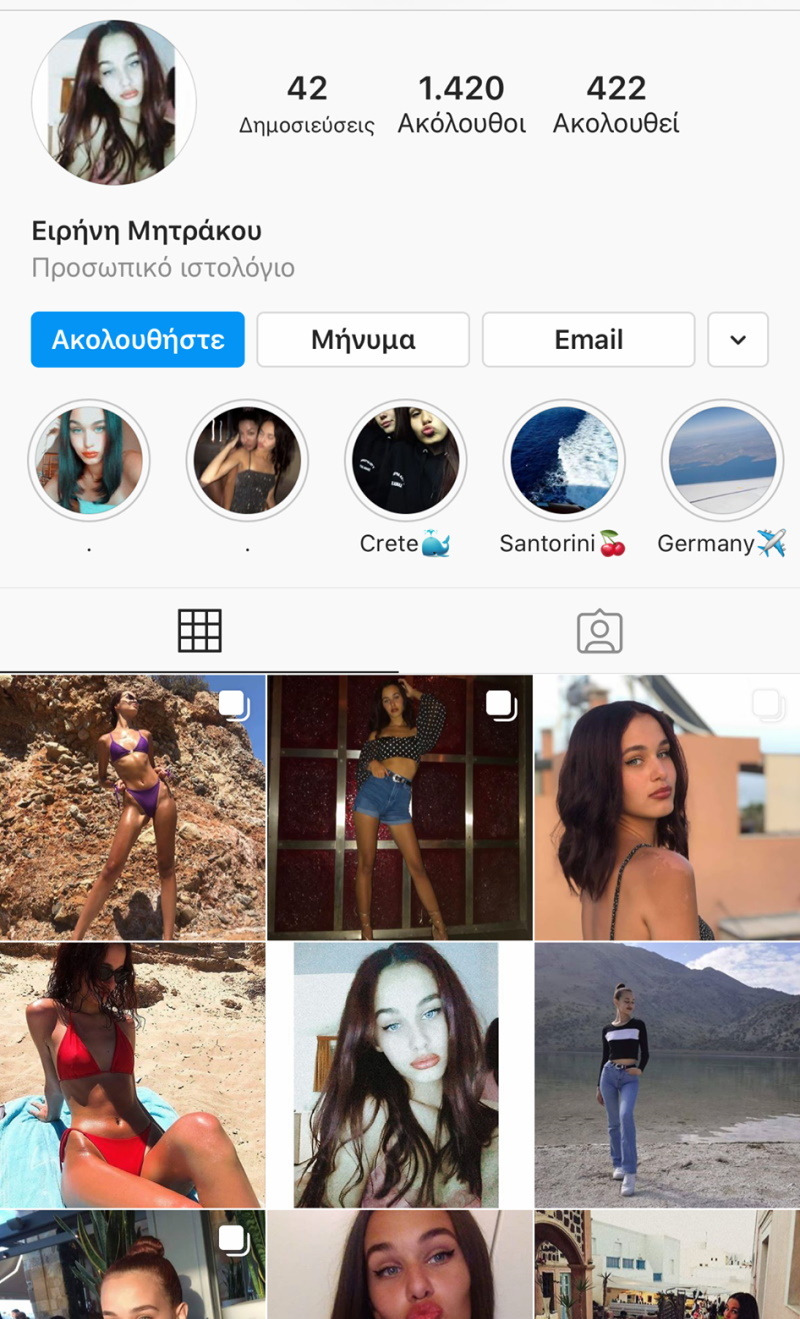Open the Crete story highlight
Screen dimensions: 800x1319
(x=405, y=461)
